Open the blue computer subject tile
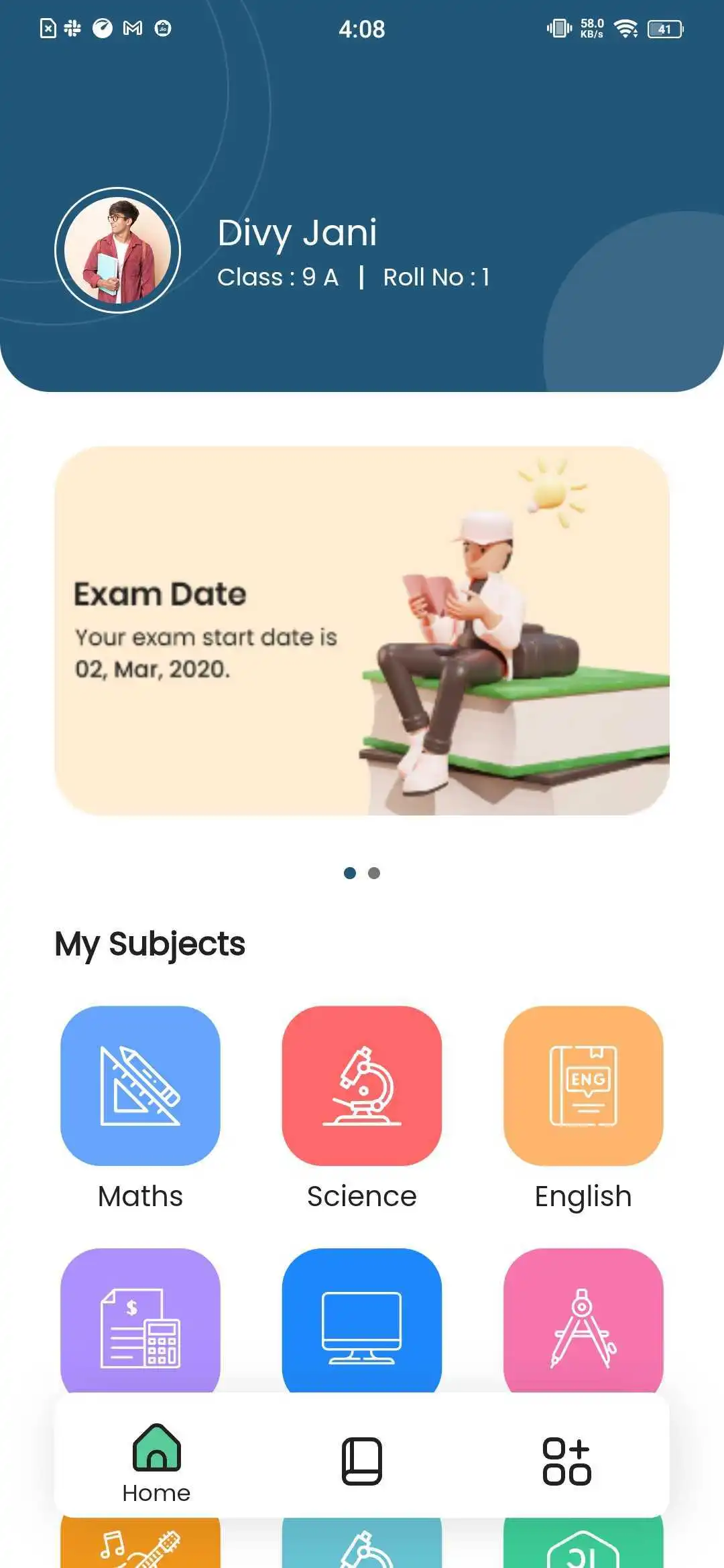Image resolution: width=724 pixels, height=1568 pixels. click(x=361, y=1320)
